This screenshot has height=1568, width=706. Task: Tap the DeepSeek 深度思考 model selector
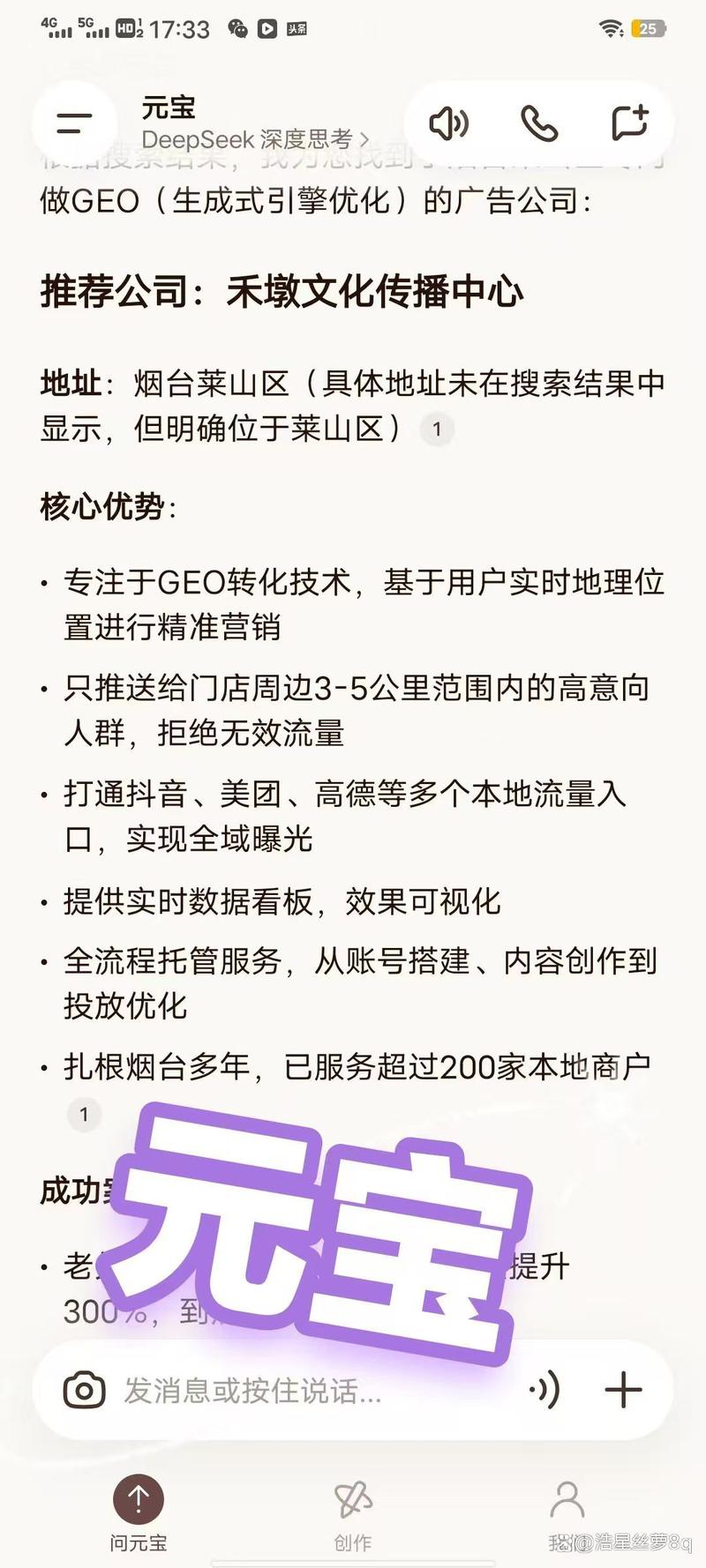[255, 139]
